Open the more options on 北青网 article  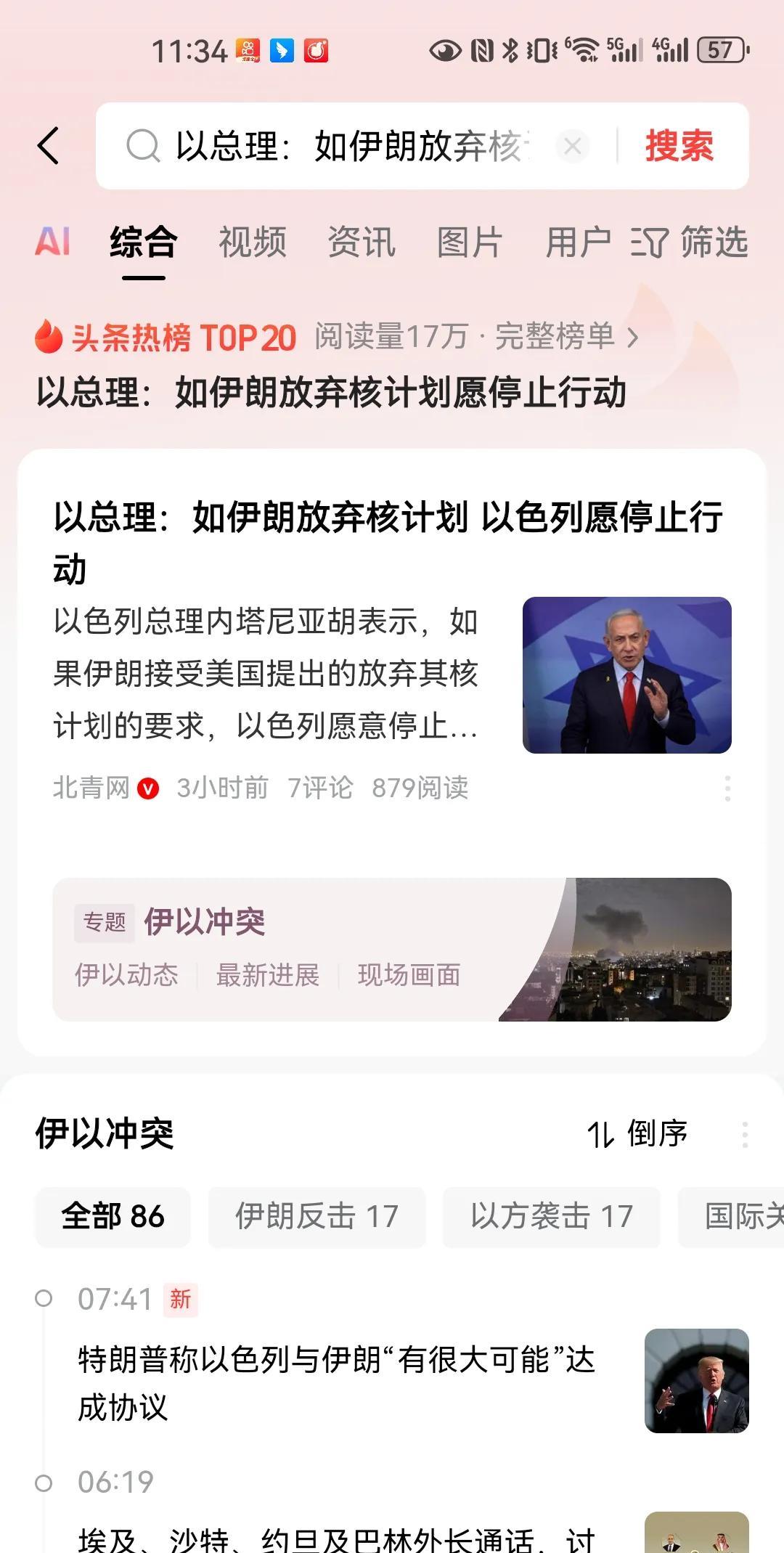[727, 788]
